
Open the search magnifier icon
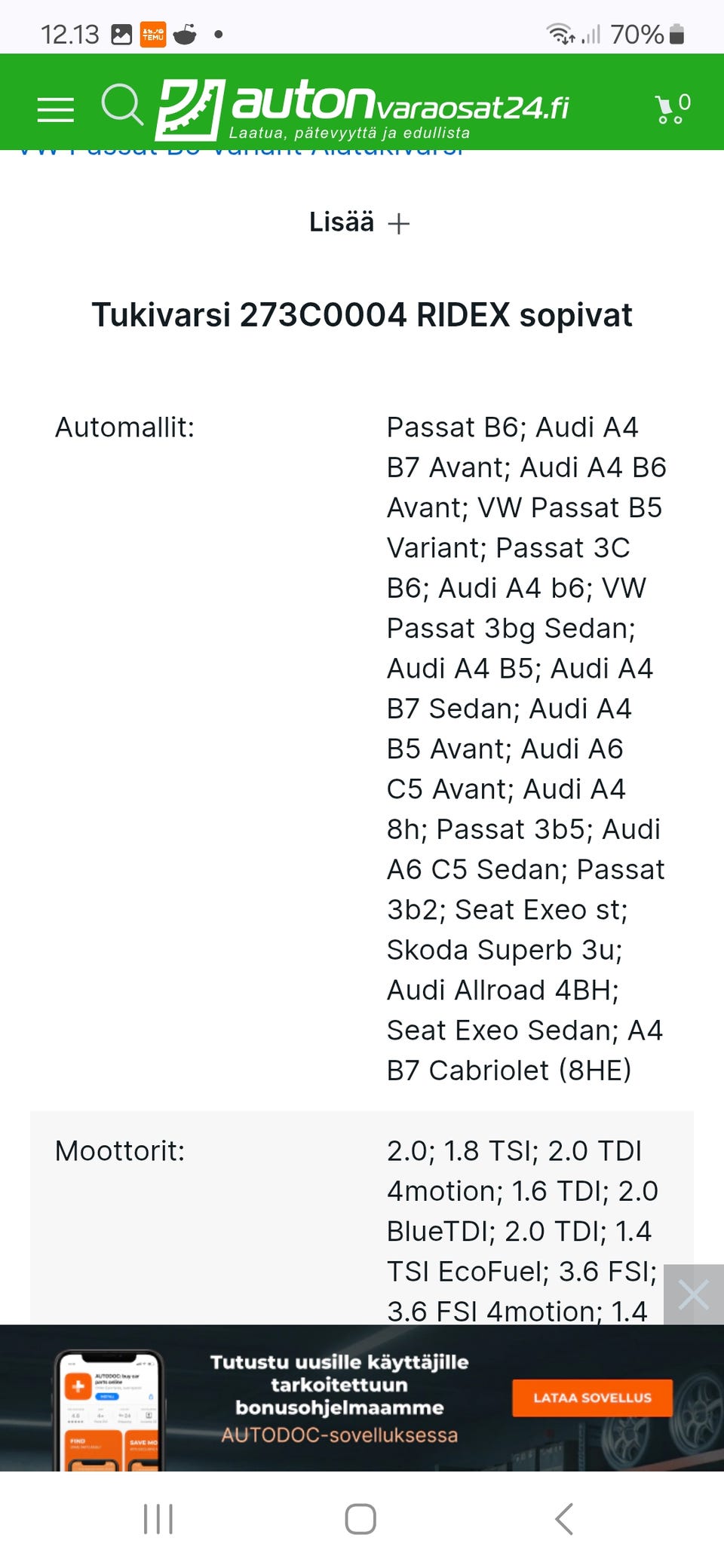(x=122, y=104)
